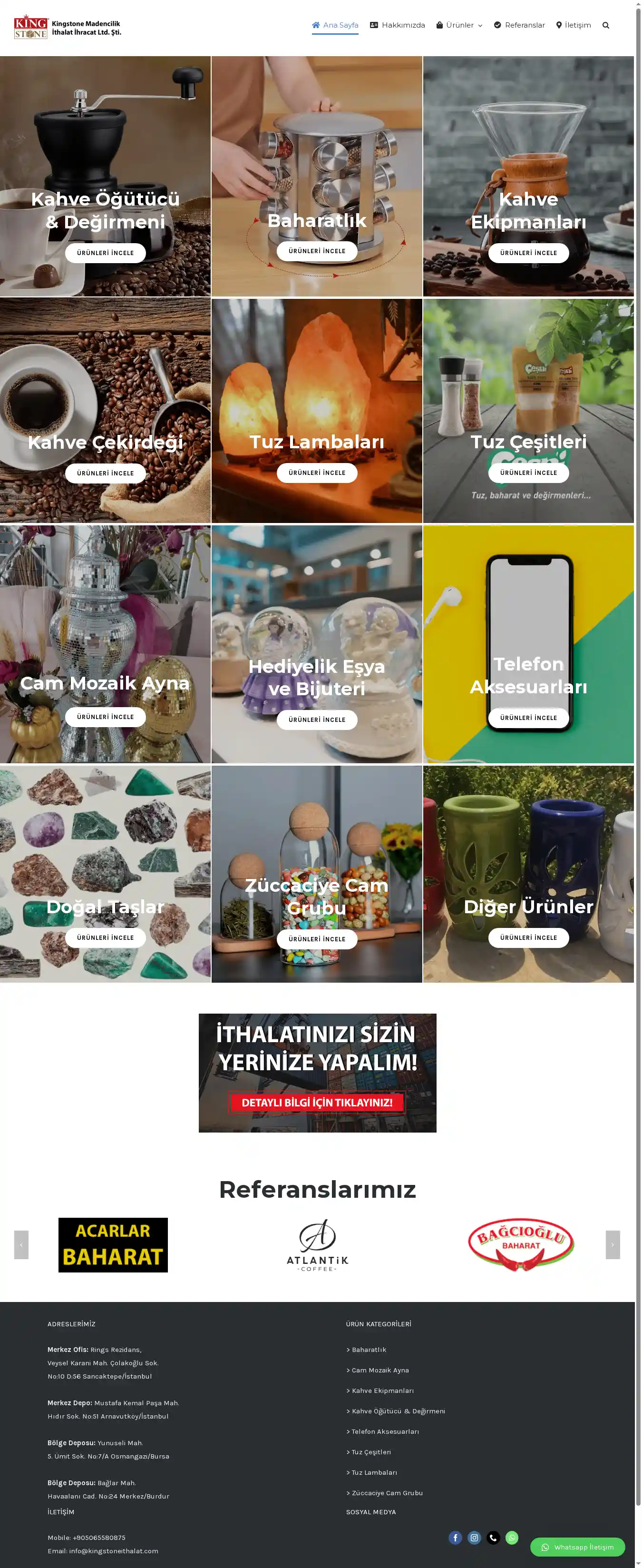Browse Kahve Çekirdeği products

(x=105, y=473)
